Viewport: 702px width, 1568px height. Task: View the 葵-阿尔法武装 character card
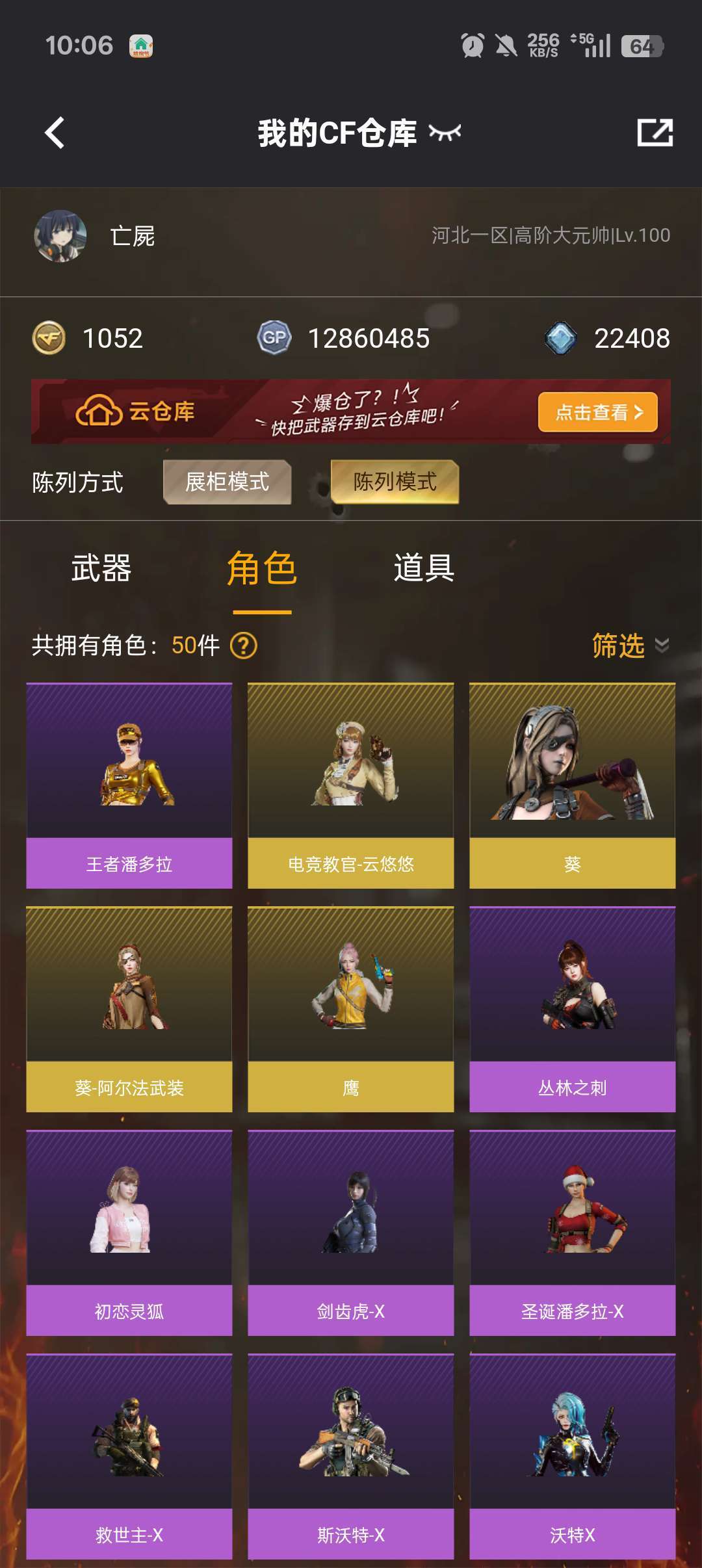pos(129,1009)
